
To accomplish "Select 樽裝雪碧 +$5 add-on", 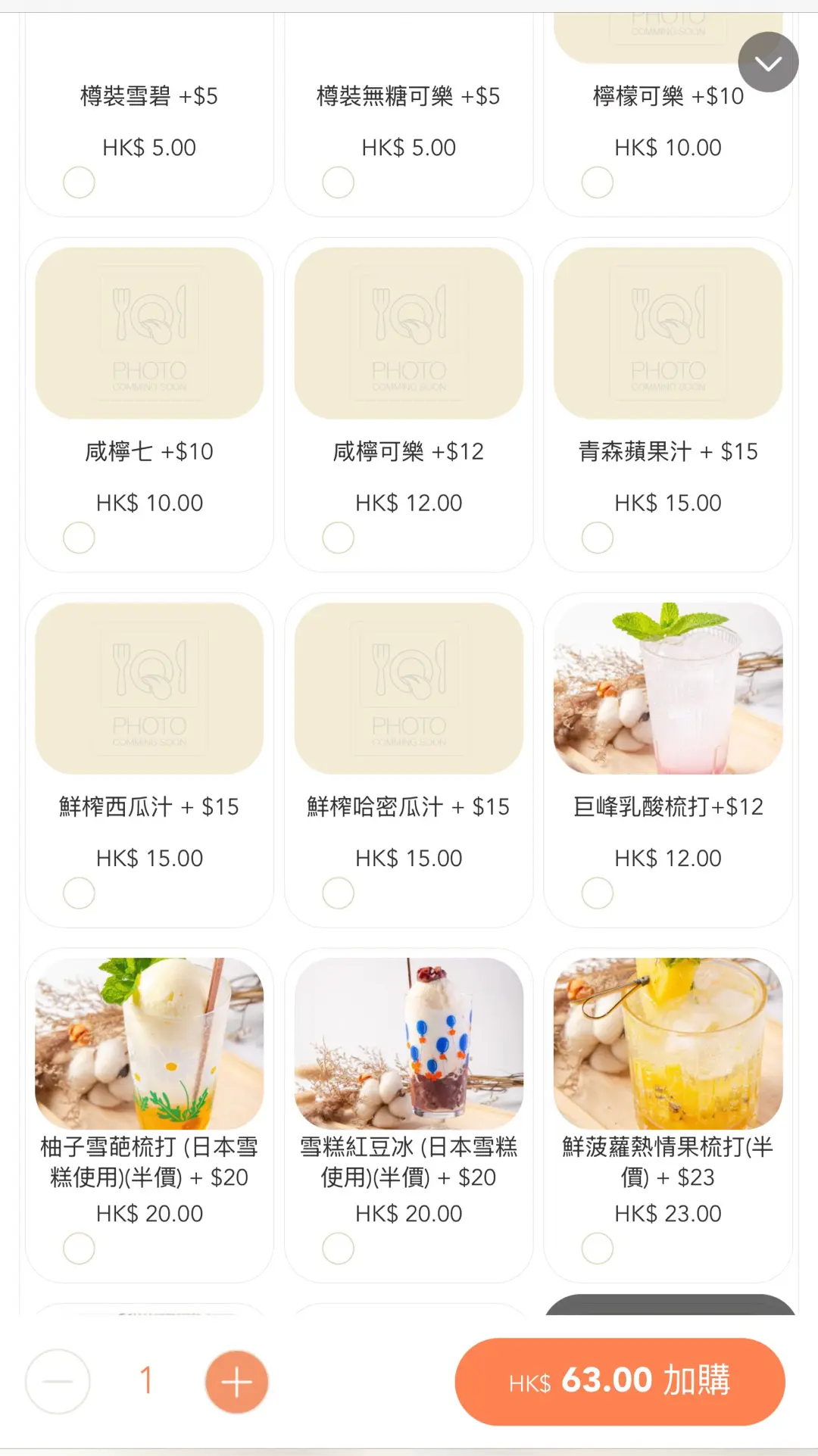I will 79,182.
